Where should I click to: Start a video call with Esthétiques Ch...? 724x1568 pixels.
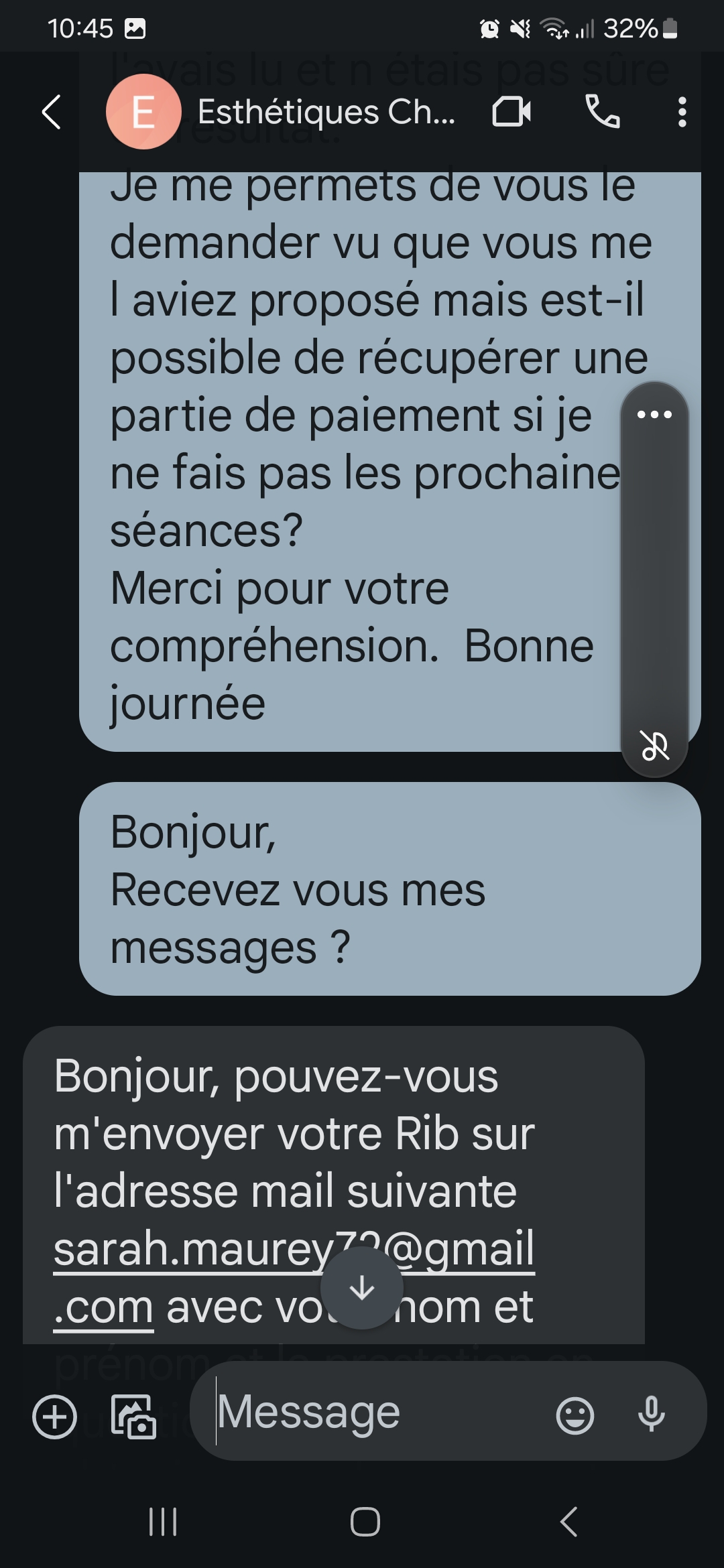point(511,112)
